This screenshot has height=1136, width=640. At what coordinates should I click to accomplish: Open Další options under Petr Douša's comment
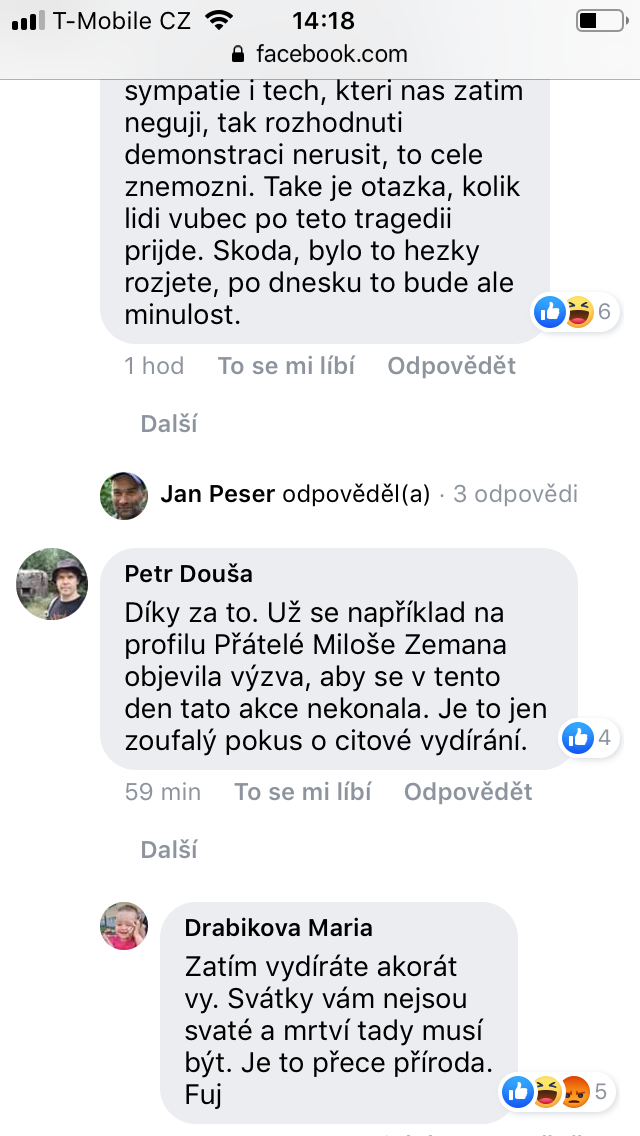point(169,849)
